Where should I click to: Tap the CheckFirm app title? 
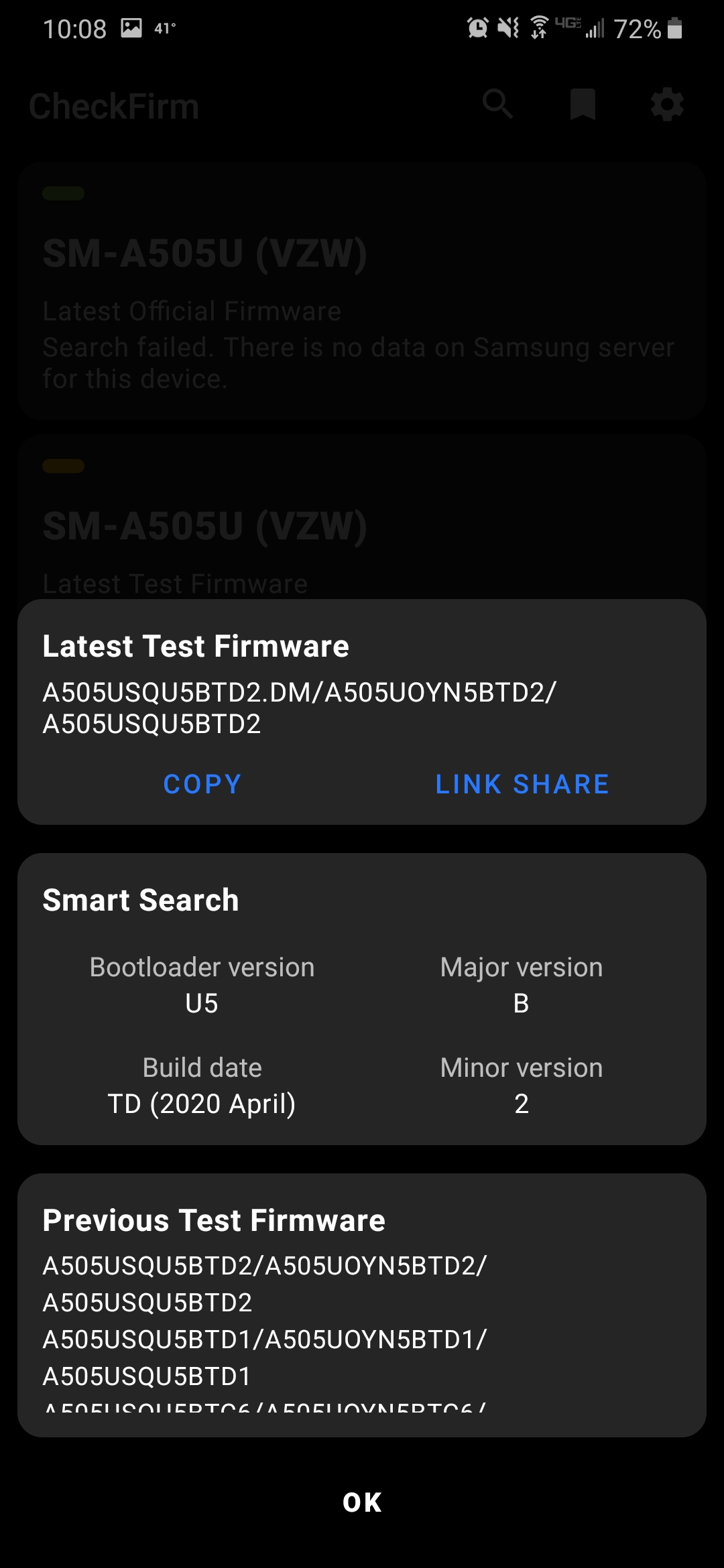pyautogui.click(x=113, y=105)
